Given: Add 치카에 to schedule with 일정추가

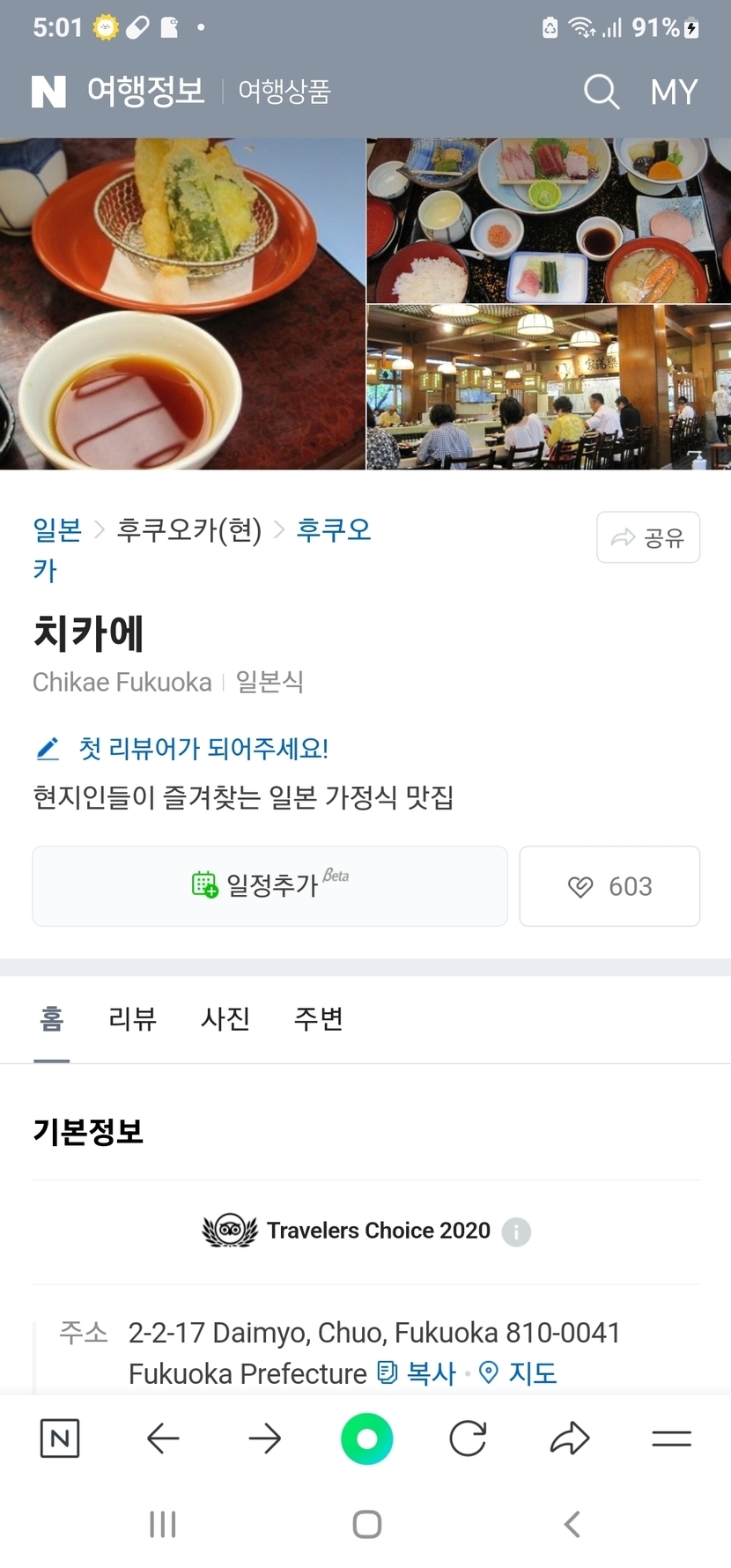Looking at the screenshot, I should point(270,886).
